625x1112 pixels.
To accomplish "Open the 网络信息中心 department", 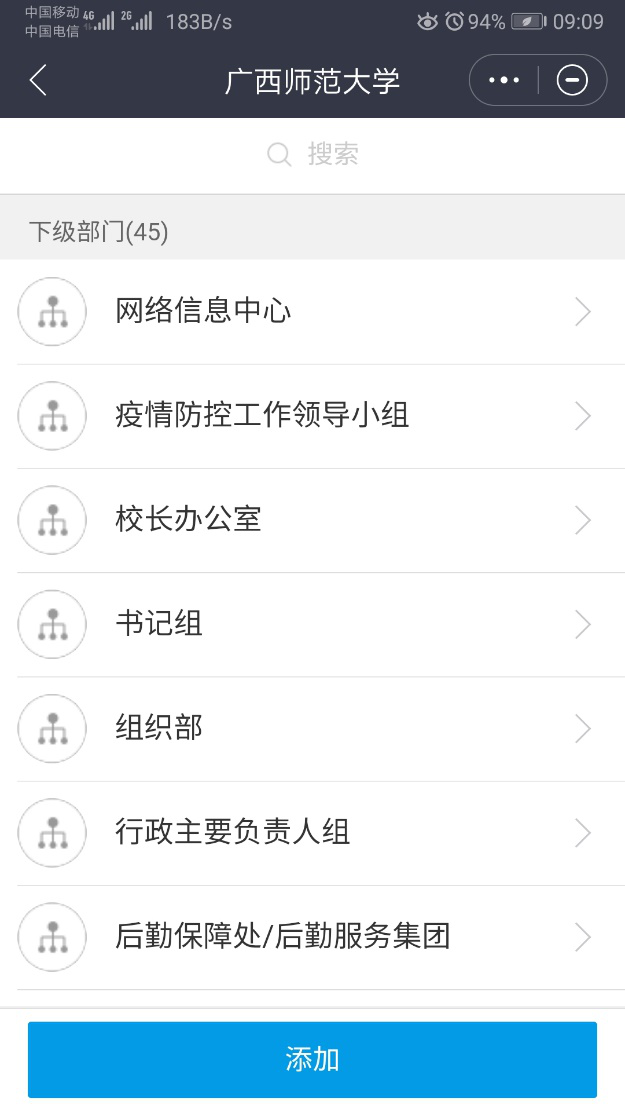I will pyautogui.click(x=312, y=311).
